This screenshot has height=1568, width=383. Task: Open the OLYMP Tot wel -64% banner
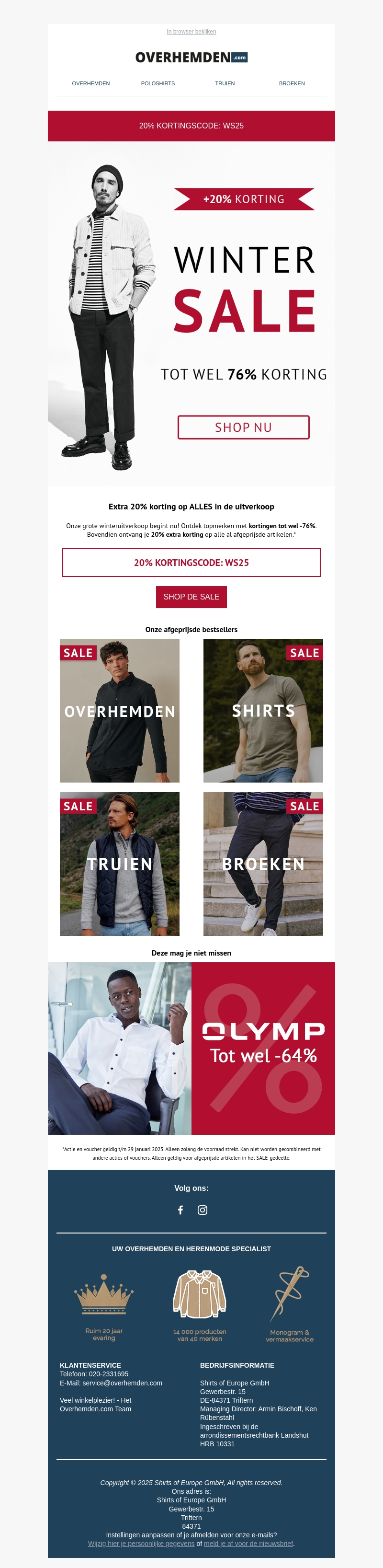pyautogui.click(x=191, y=1048)
